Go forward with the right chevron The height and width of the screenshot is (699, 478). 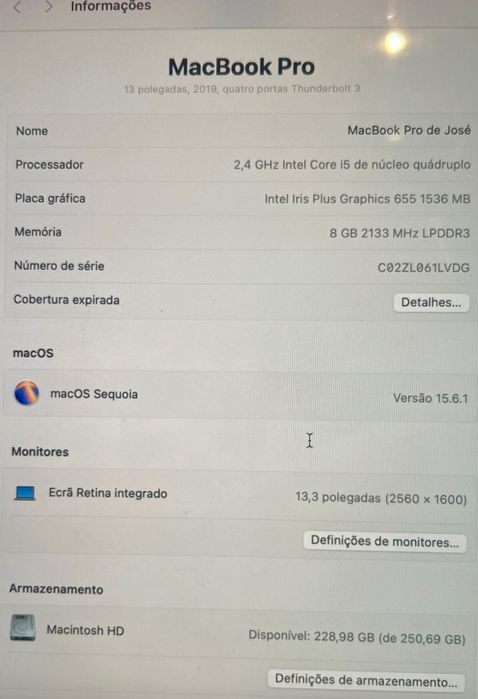coord(49,7)
